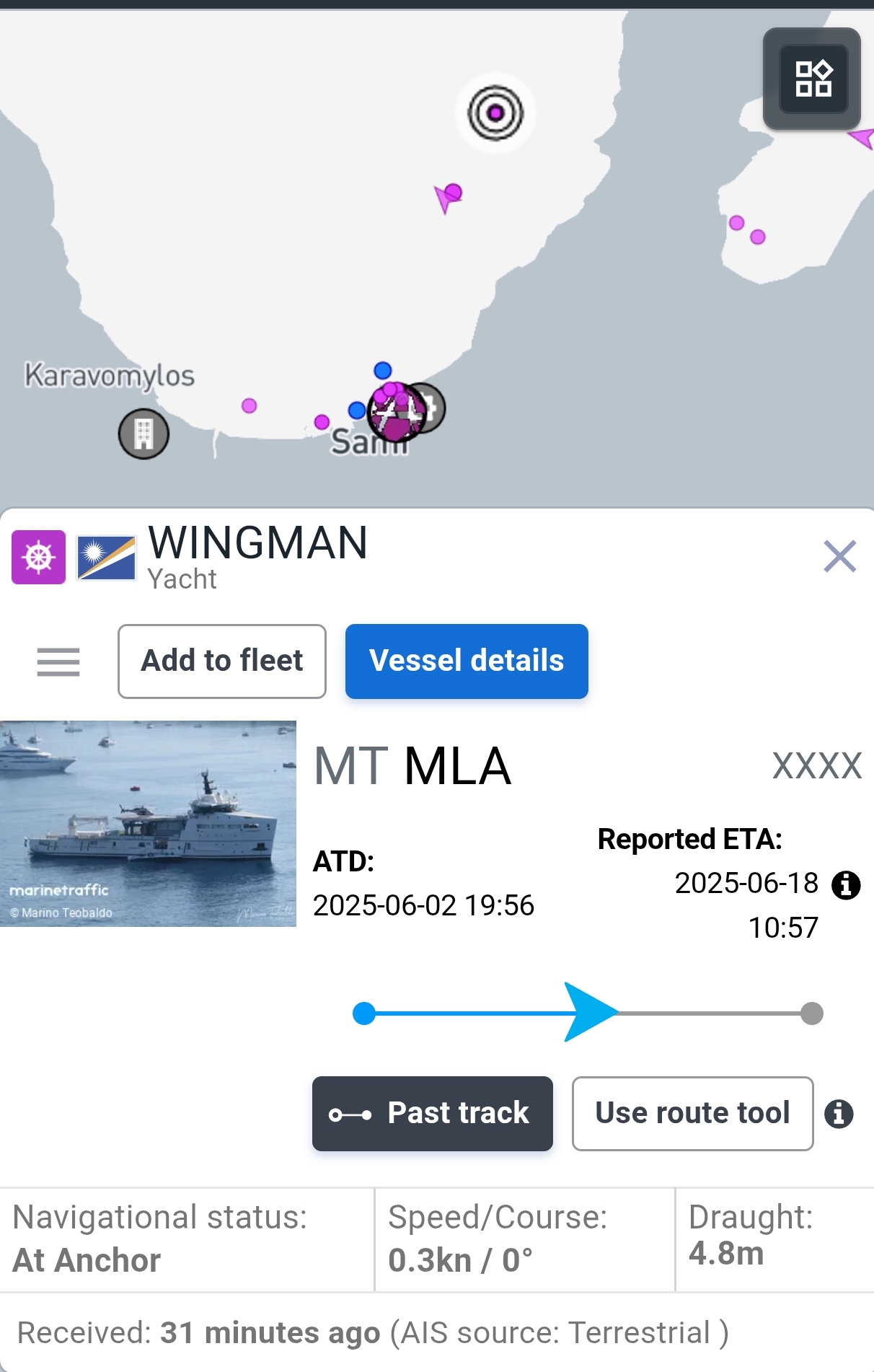Tap Use route tool button

(x=692, y=1113)
